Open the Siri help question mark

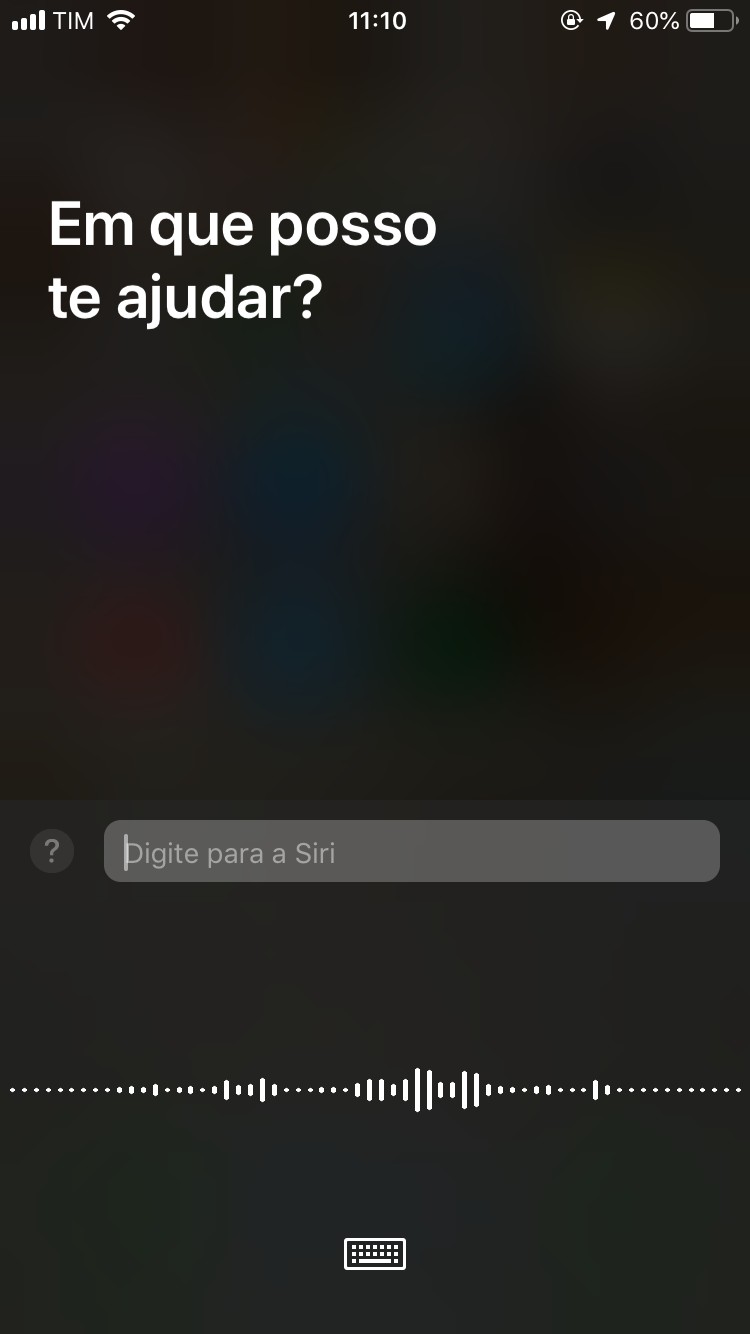[x=52, y=852]
